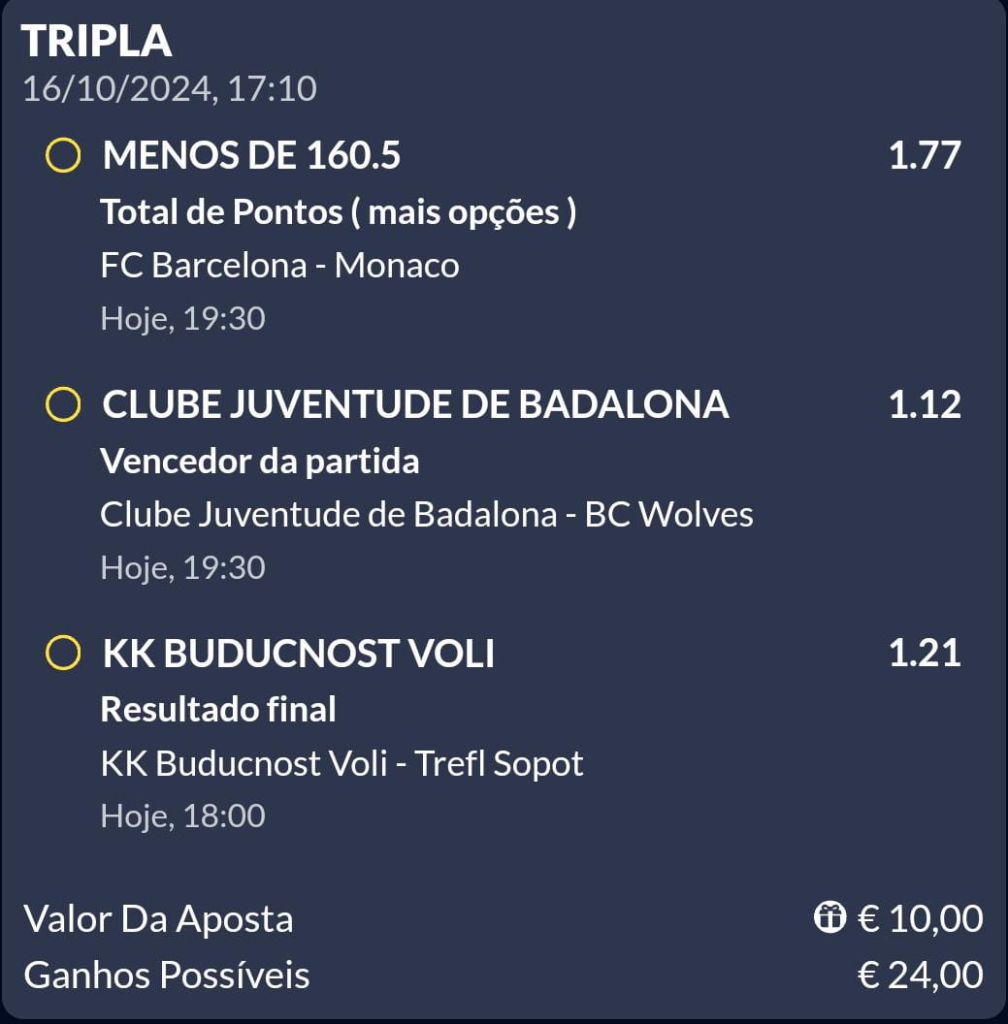Open the Clube Juventude de Badalona - BC Wolves selection
The width and height of the screenshot is (1008, 1024).
(x=426, y=515)
